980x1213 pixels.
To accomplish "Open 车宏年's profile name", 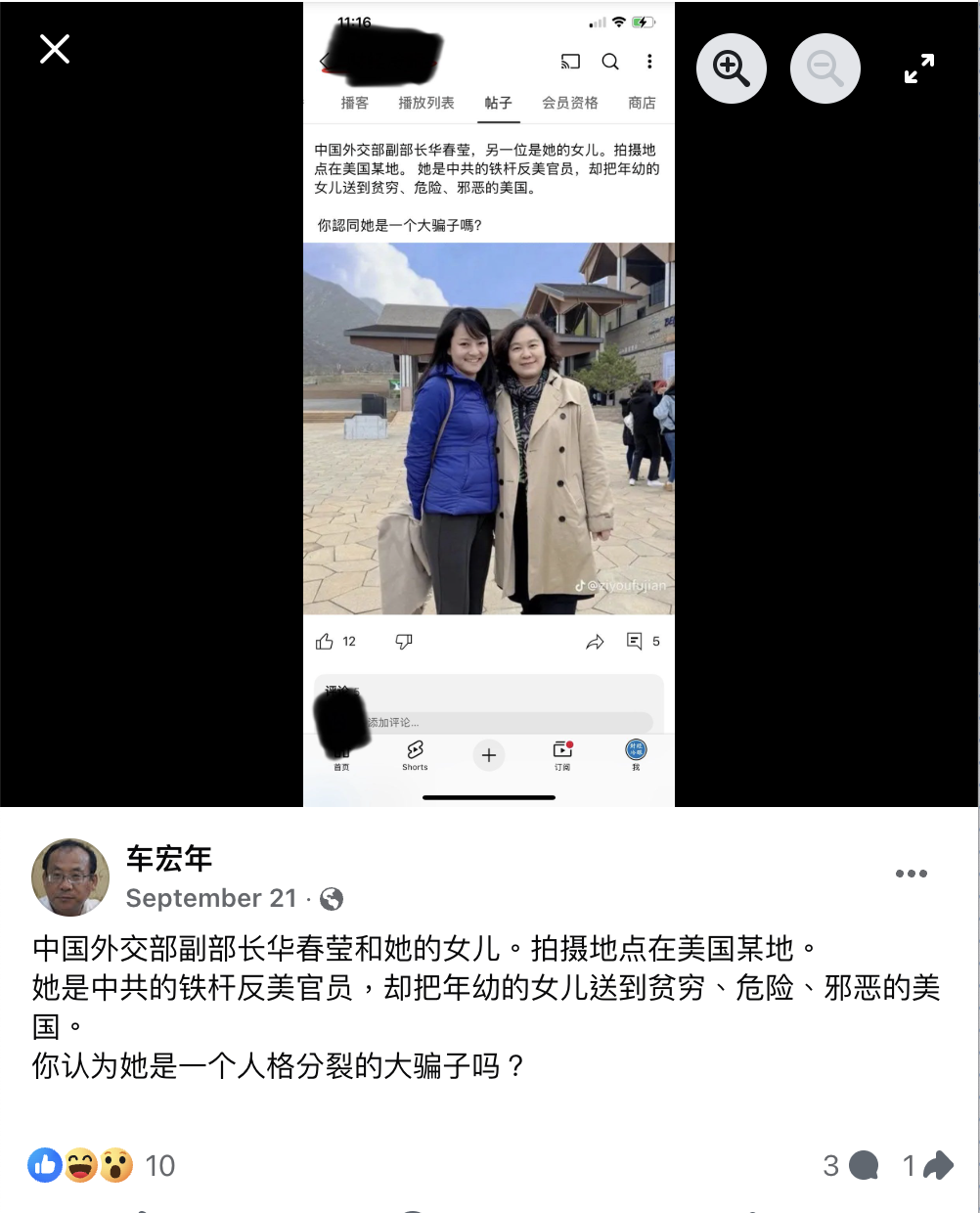I will click(x=169, y=859).
